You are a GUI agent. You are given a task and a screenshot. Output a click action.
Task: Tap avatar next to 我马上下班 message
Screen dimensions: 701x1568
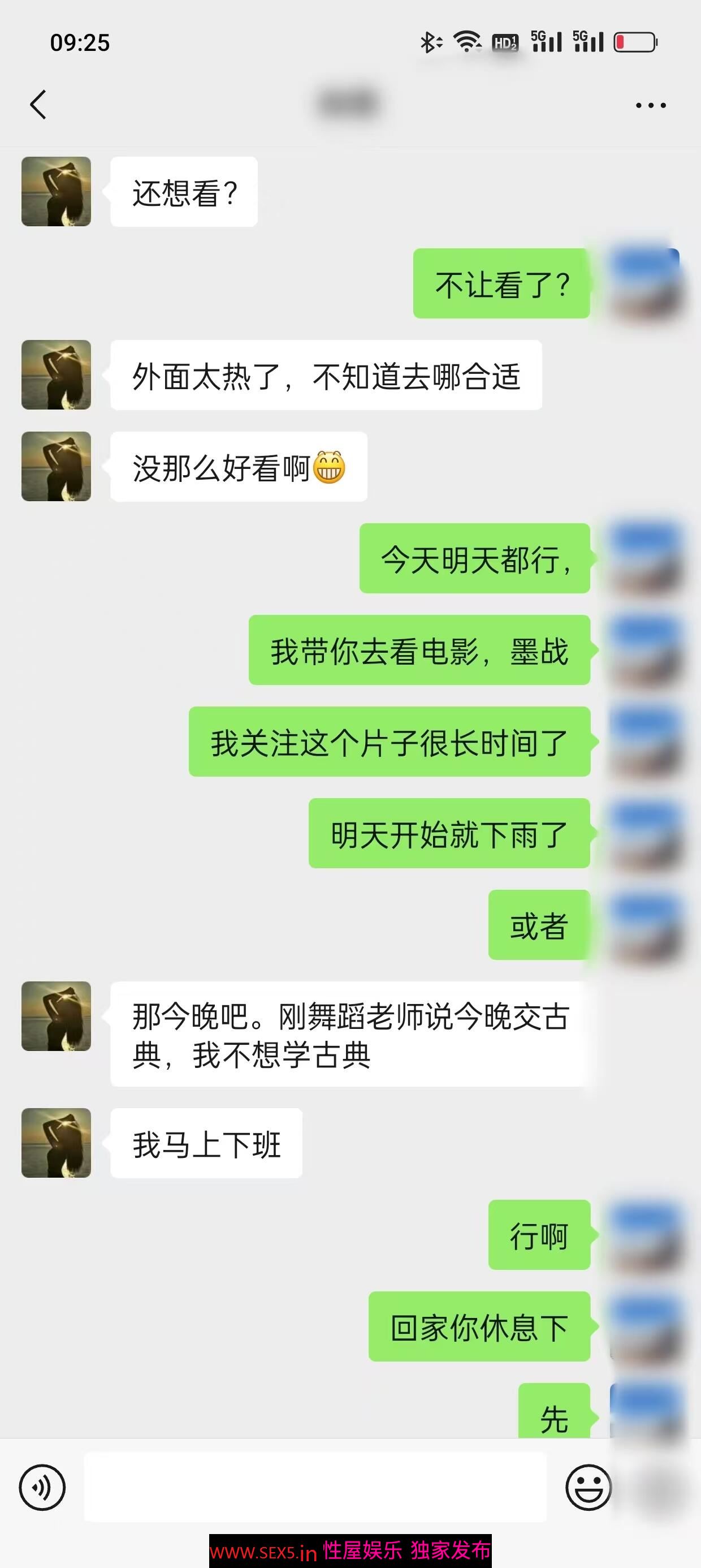(x=56, y=1143)
